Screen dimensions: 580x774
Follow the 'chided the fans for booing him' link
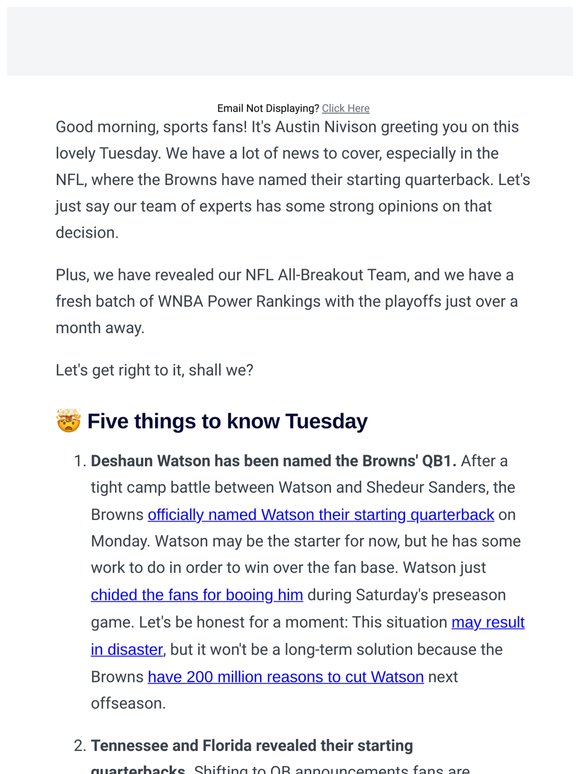coord(197,595)
